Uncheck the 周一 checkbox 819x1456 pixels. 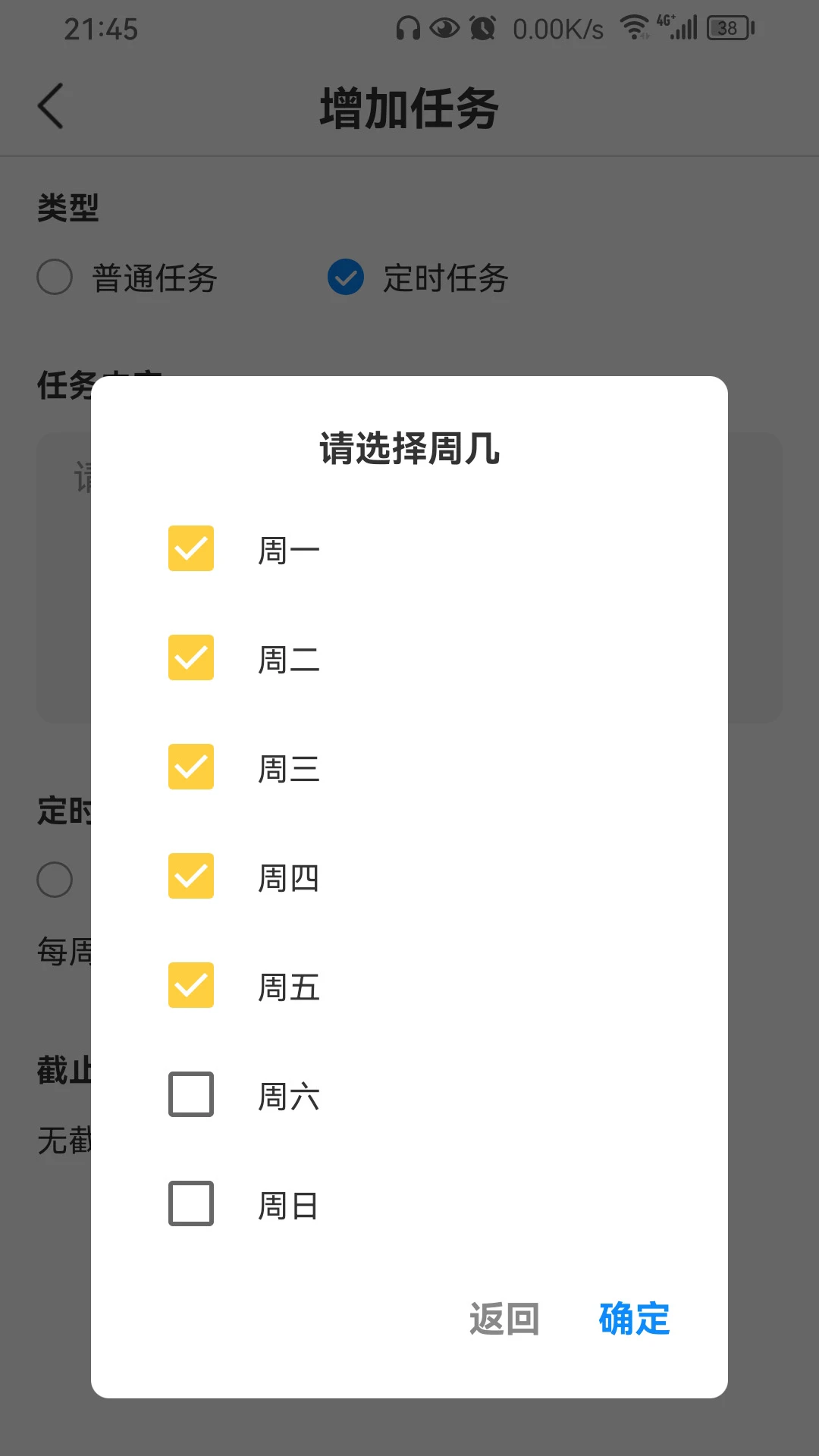190,549
